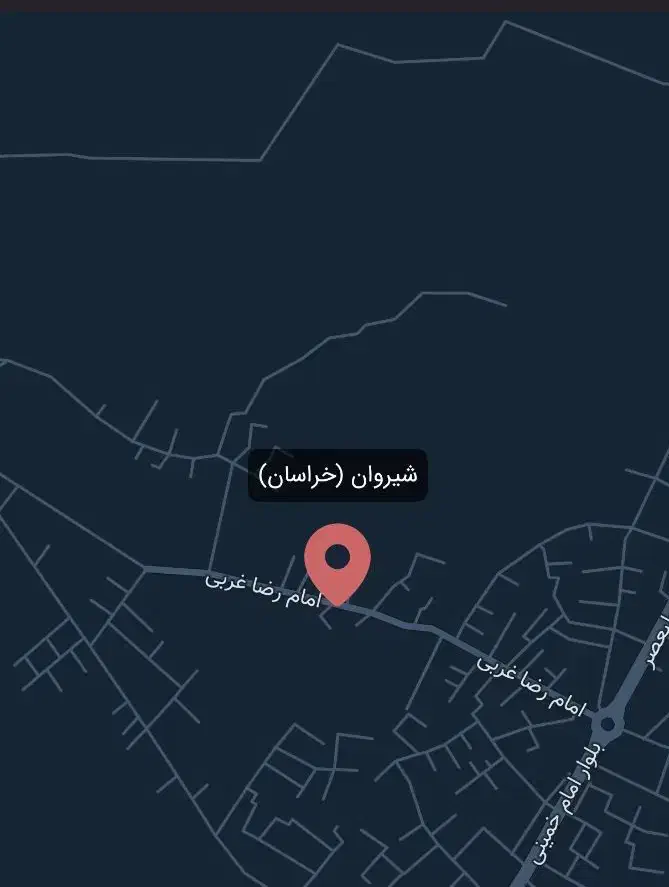Open the شیروان (خراسان) place label
This screenshot has width=669, height=887.
point(338,475)
